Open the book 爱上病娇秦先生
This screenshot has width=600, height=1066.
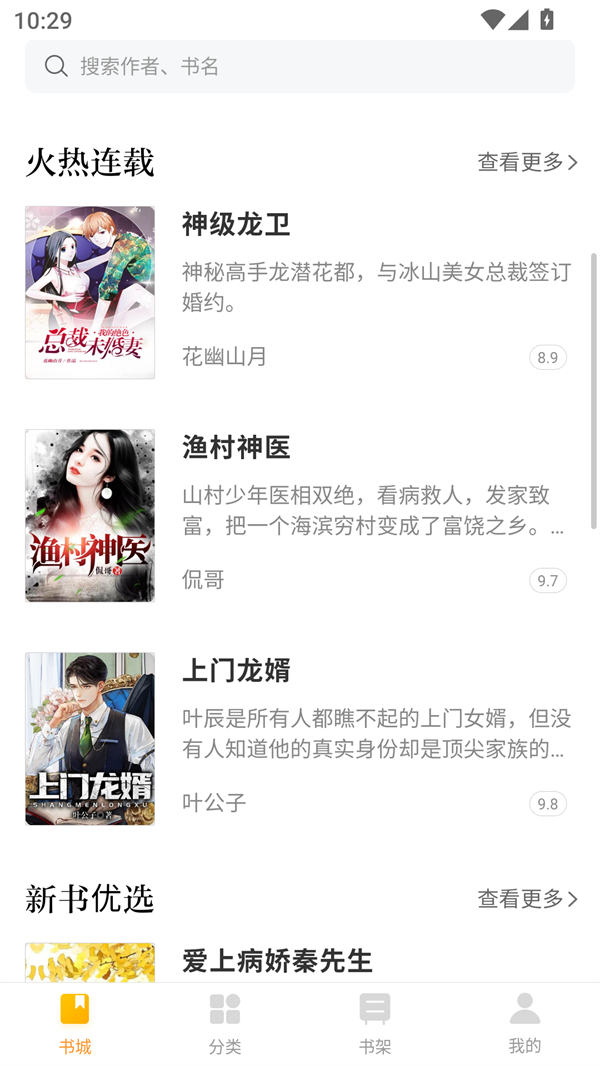277,961
